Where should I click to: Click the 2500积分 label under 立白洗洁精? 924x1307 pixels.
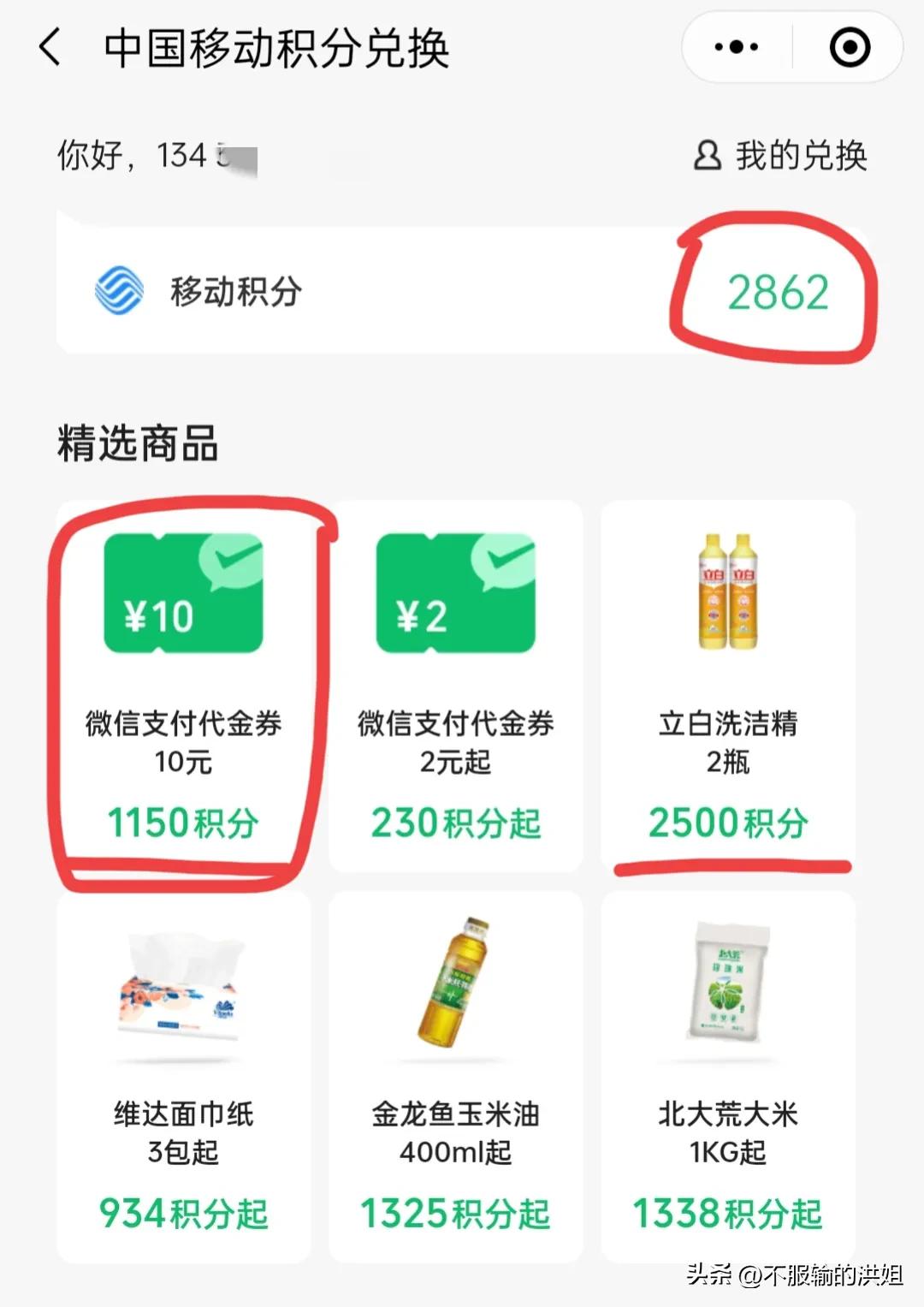pyautogui.click(x=729, y=823)
